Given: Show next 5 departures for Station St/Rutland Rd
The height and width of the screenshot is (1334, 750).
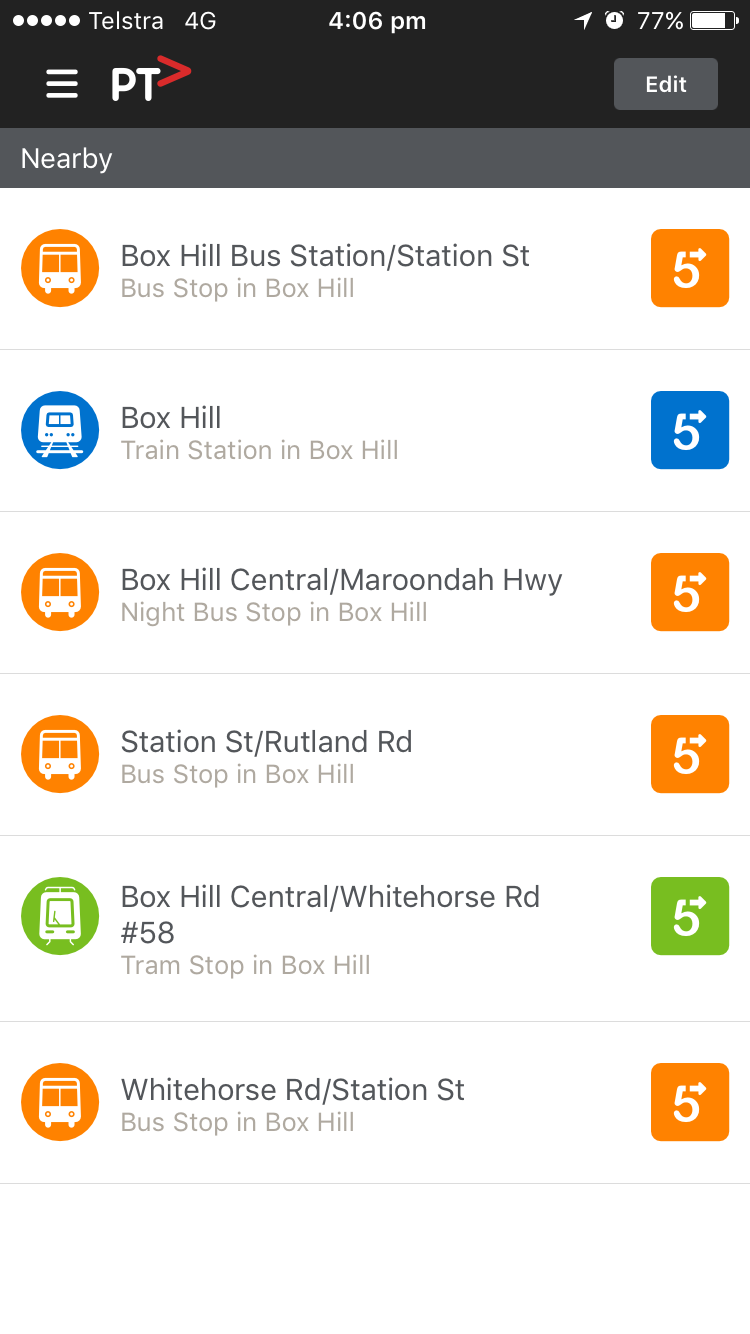Looking at the screenshot, I should [x=689, y=754].
